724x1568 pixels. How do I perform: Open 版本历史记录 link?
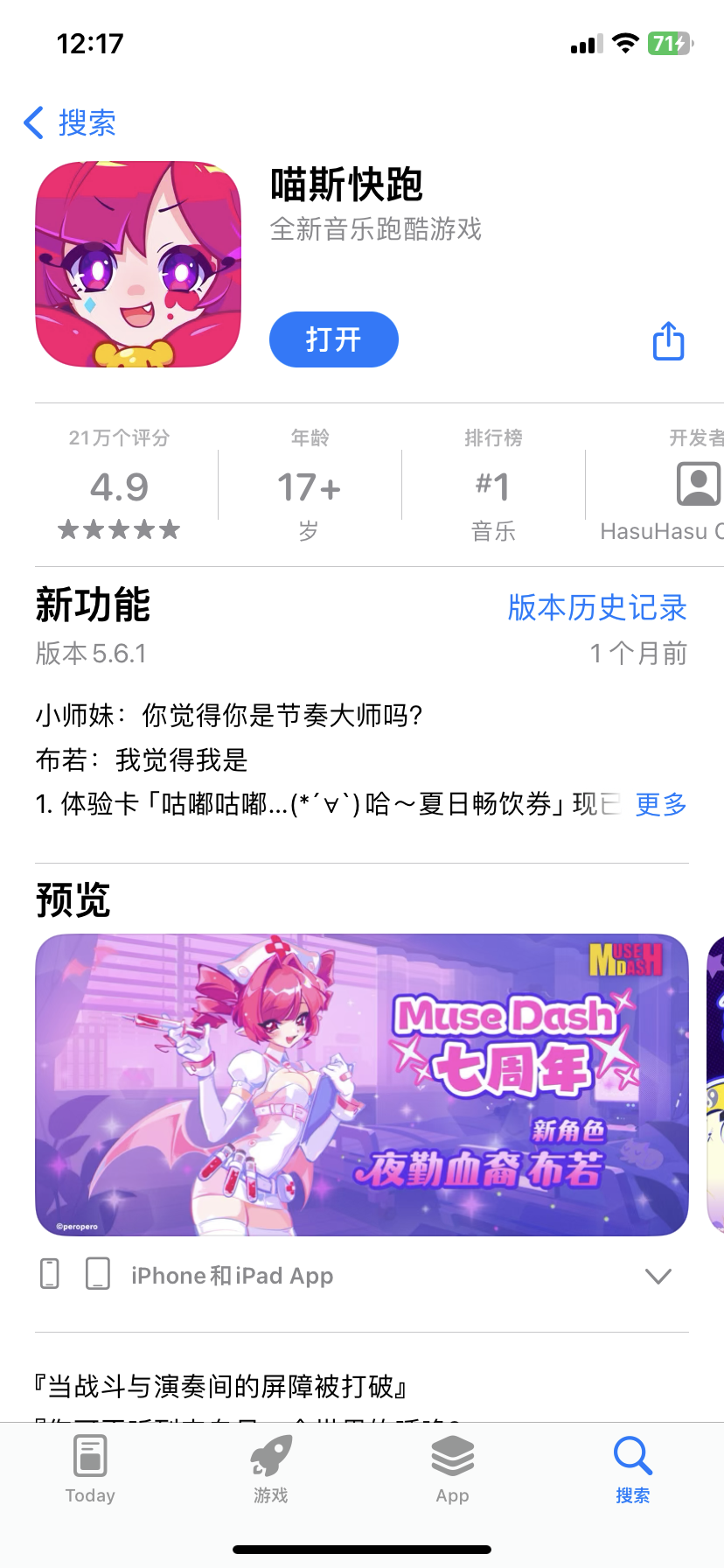point(597,607)
